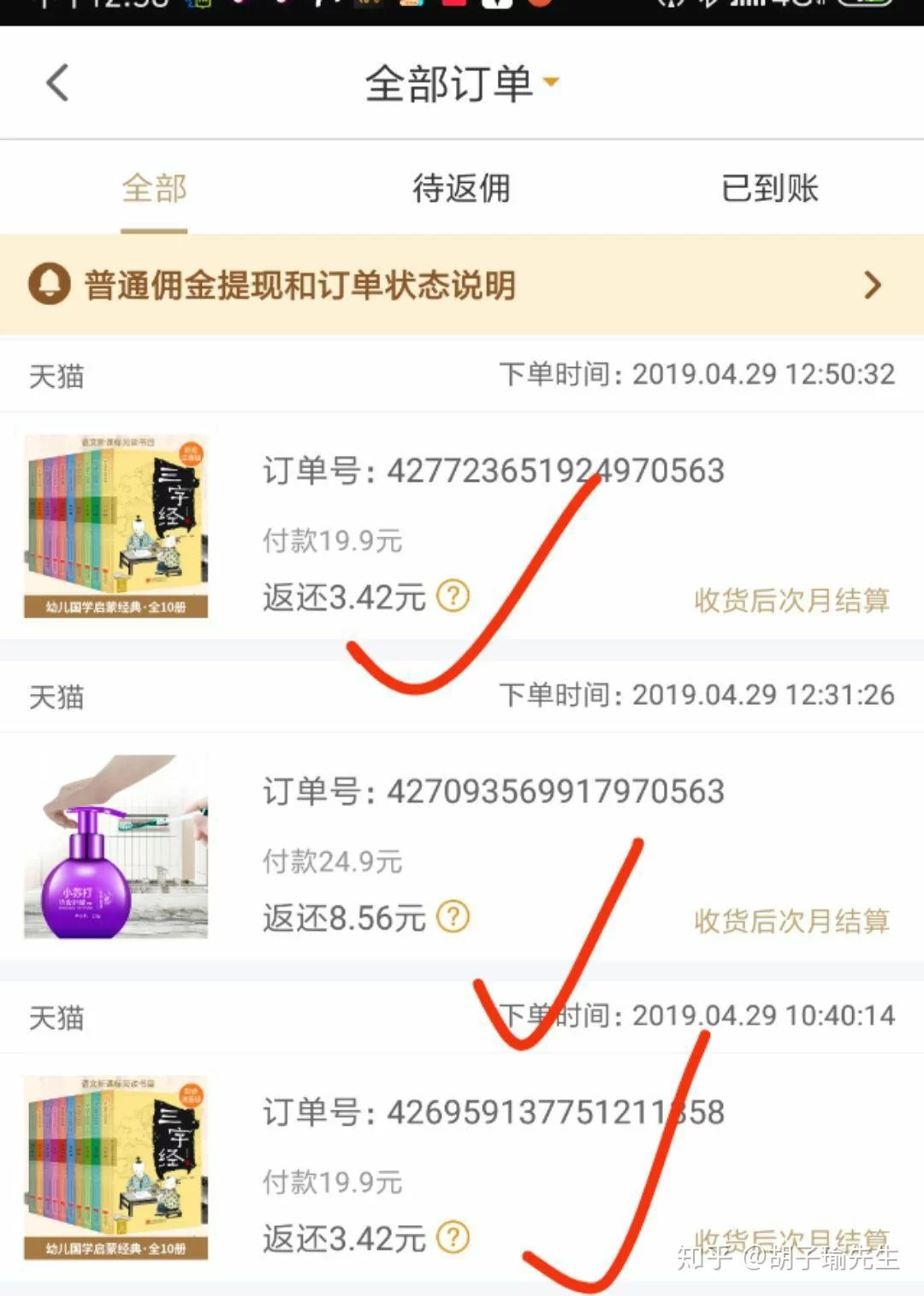The height and width of the screenshot is (1296, 924).
Task: Open order 427723651924970563
Action: point(493,471)
